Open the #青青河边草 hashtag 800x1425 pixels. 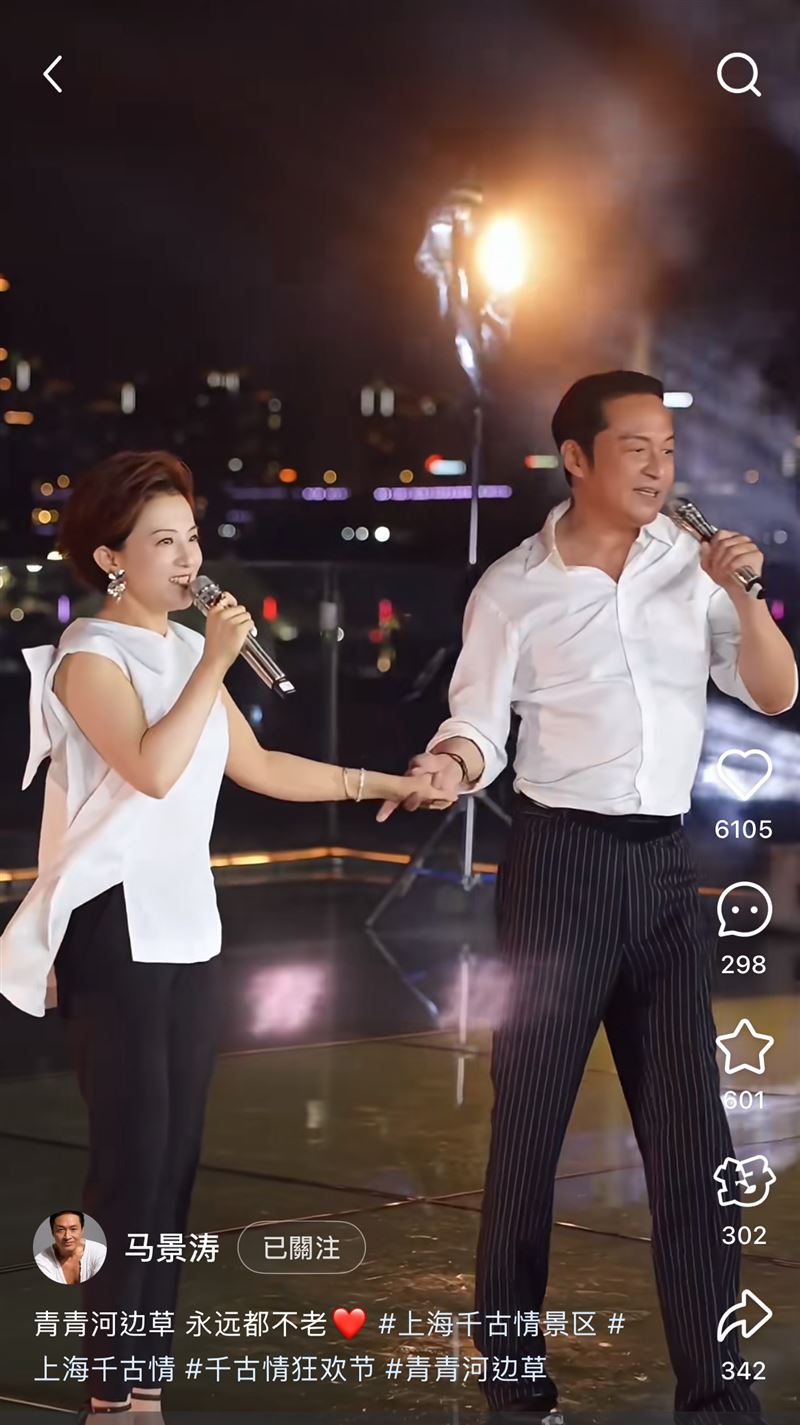coord(466,1368)
